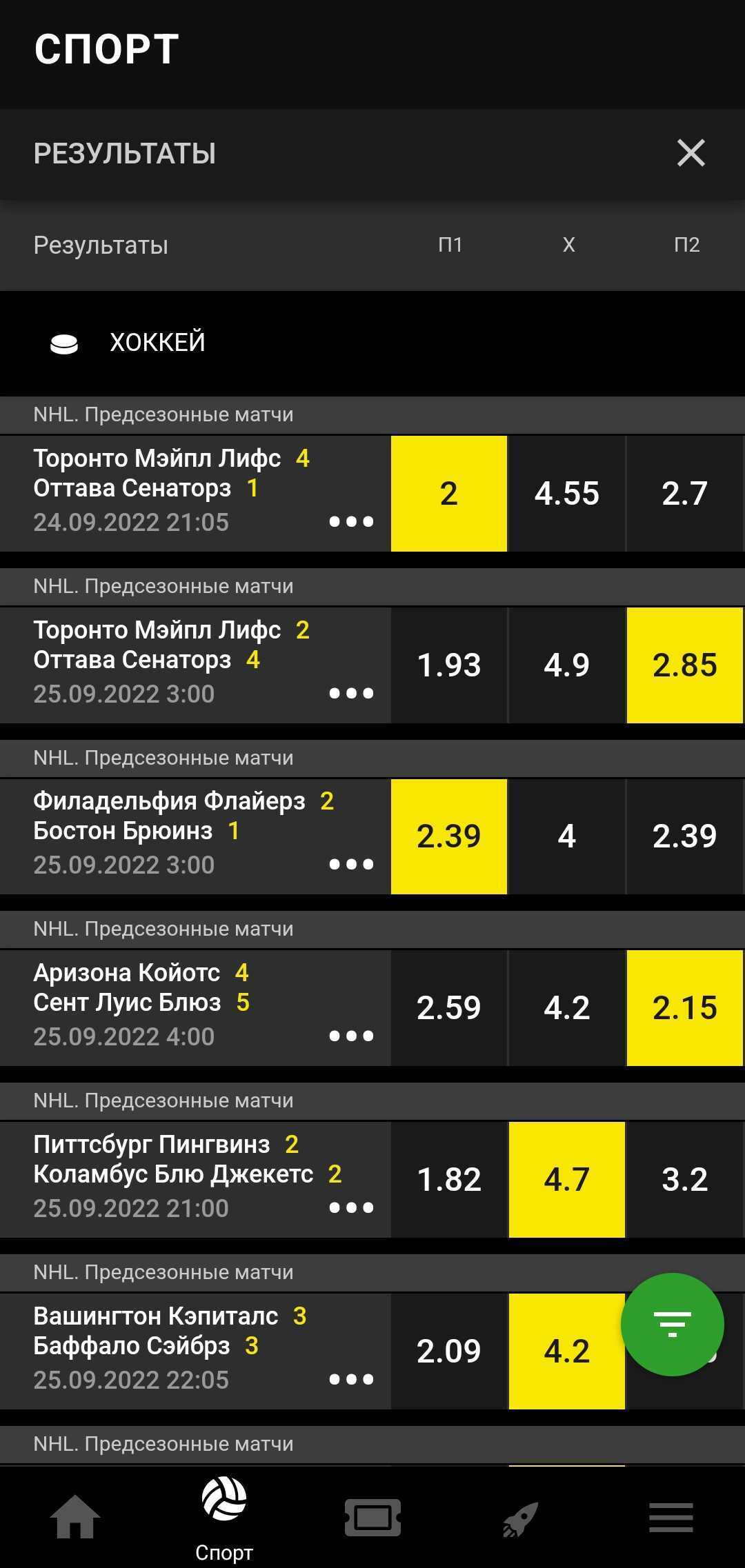Close the Результаты panel
745x1568 pixels.
(x=691, y=153)
